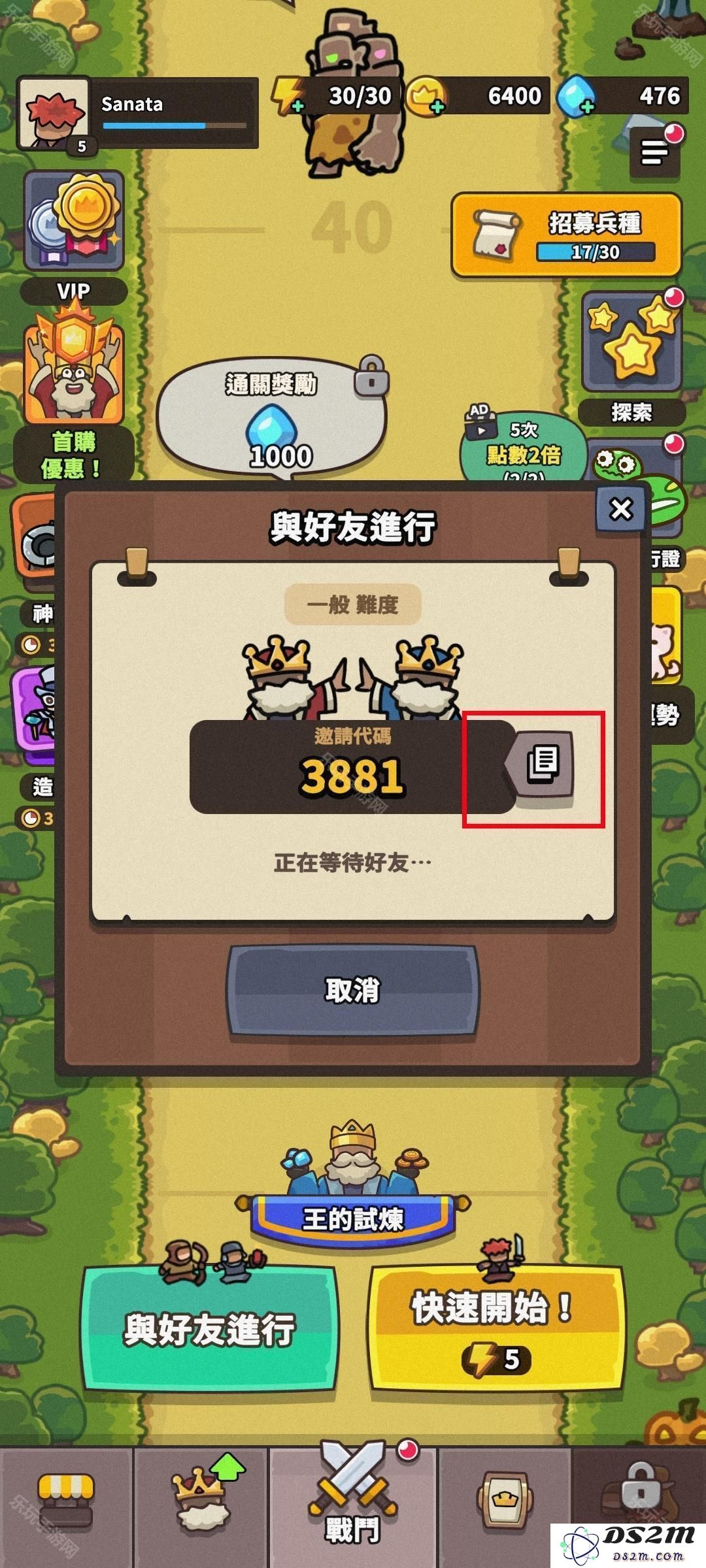Switch to the 戰鬥 battle tab
The width and height of the screenshot is (706, 1568).
353,1503
